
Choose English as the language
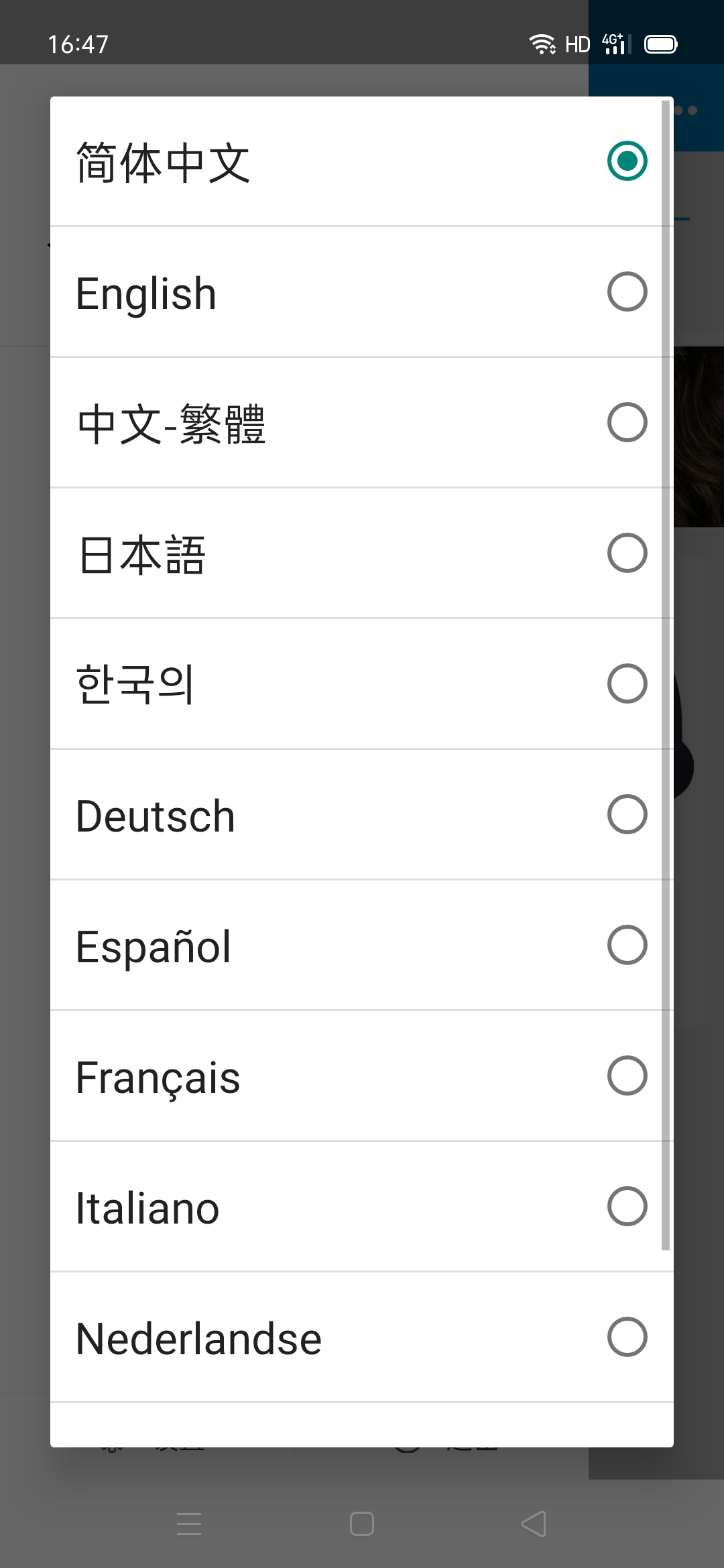[x=362, y=292]
